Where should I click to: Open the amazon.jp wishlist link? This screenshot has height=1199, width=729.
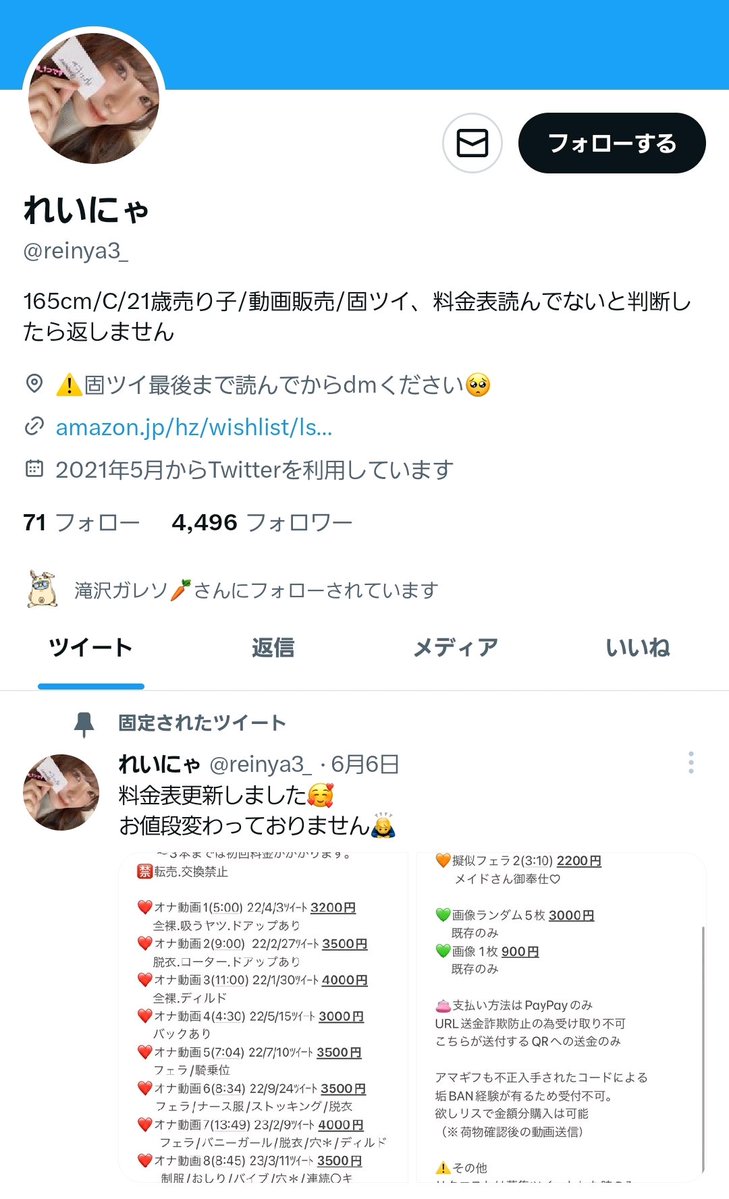point(194,427)
